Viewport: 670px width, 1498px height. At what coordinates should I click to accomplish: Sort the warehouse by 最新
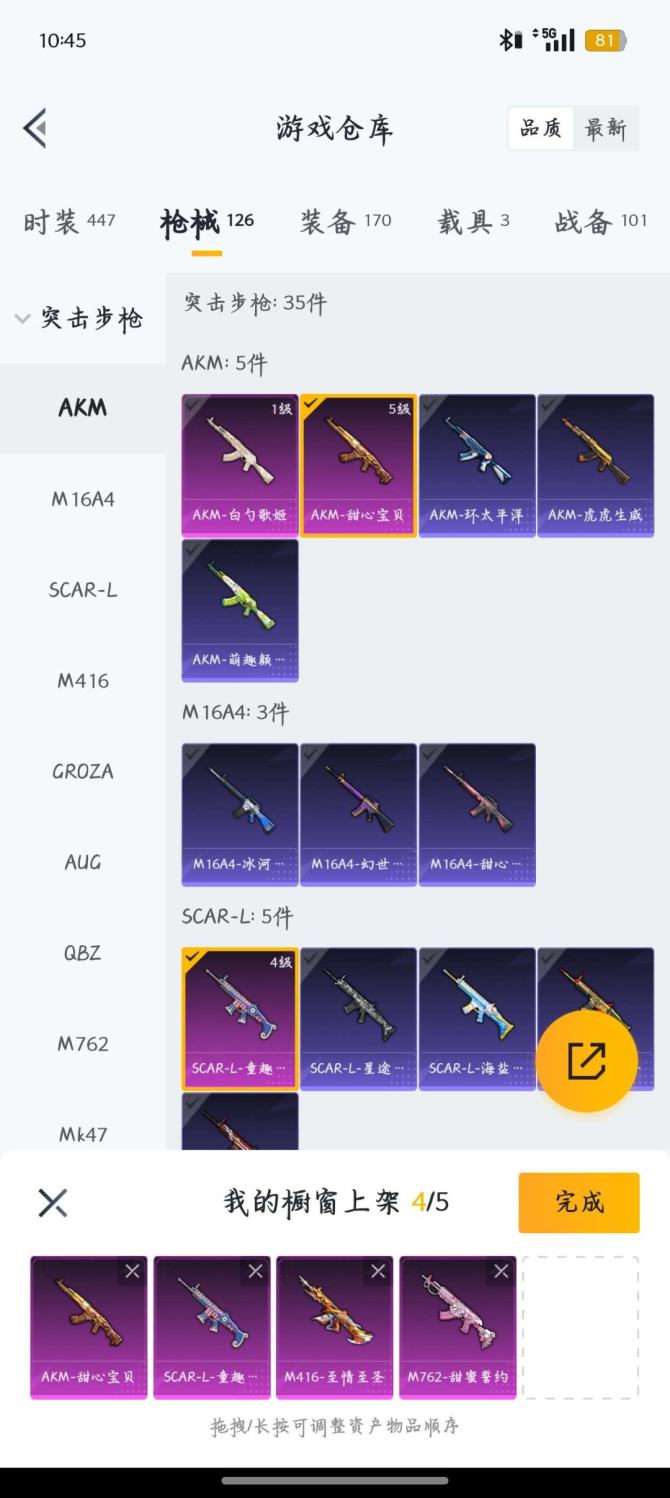click(605, 128)
